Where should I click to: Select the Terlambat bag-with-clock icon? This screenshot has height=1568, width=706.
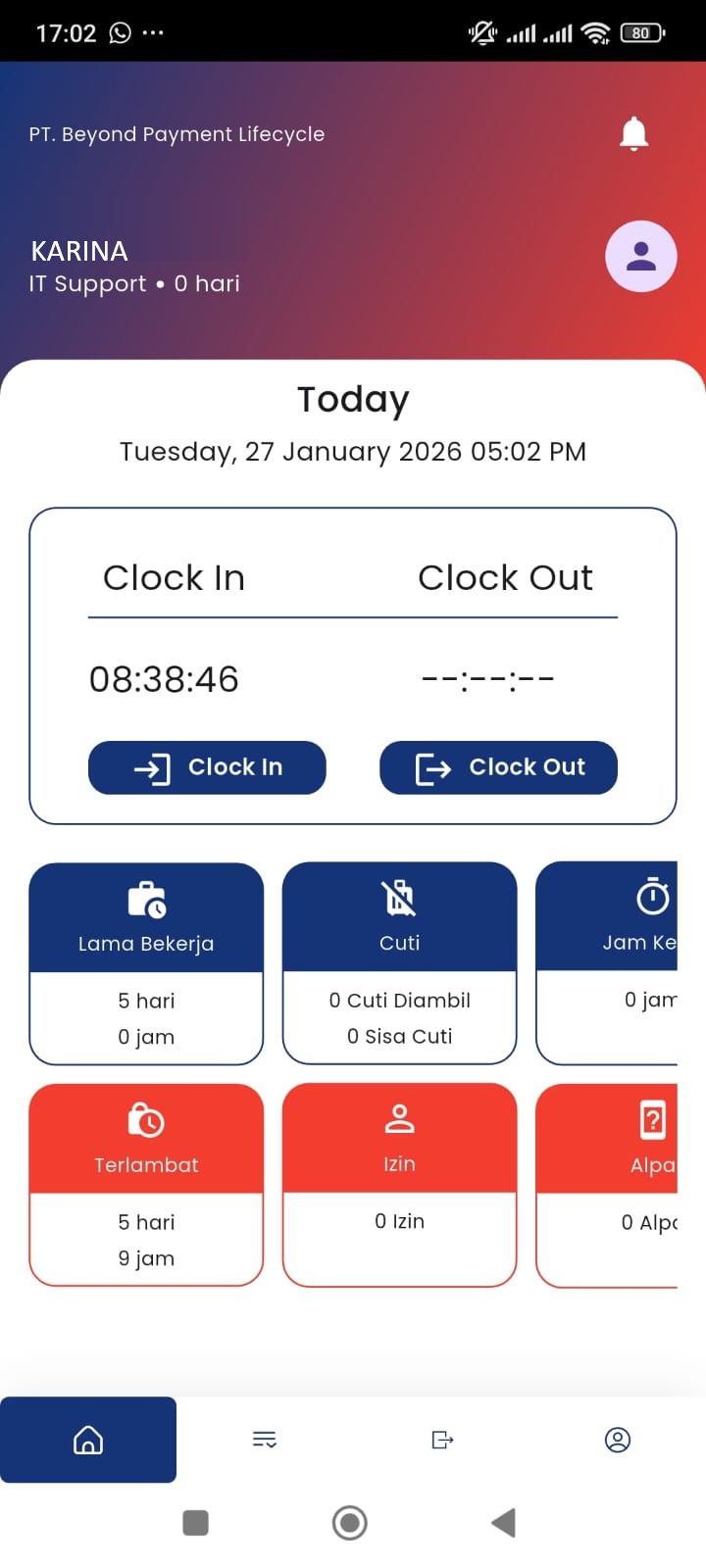click(x=146, y=1119)
